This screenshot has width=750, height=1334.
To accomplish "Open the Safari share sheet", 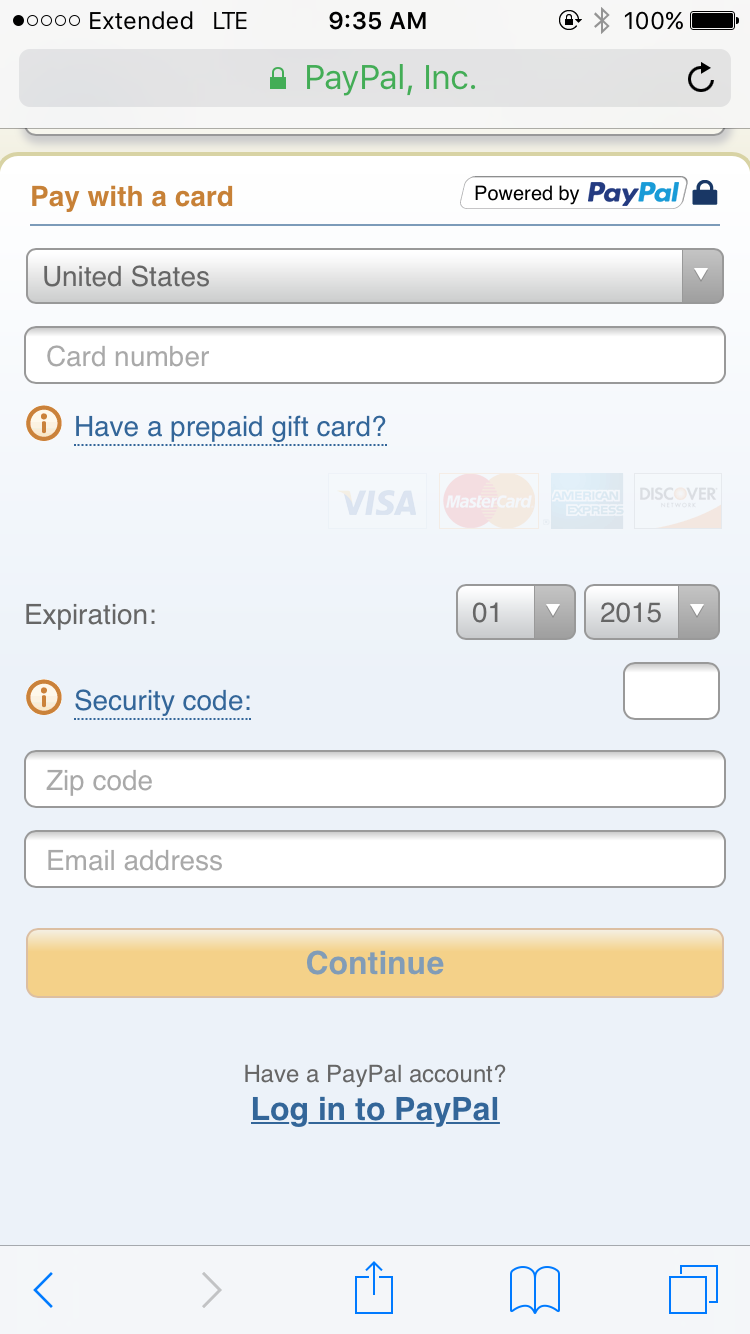I will tap(374, 1287).
